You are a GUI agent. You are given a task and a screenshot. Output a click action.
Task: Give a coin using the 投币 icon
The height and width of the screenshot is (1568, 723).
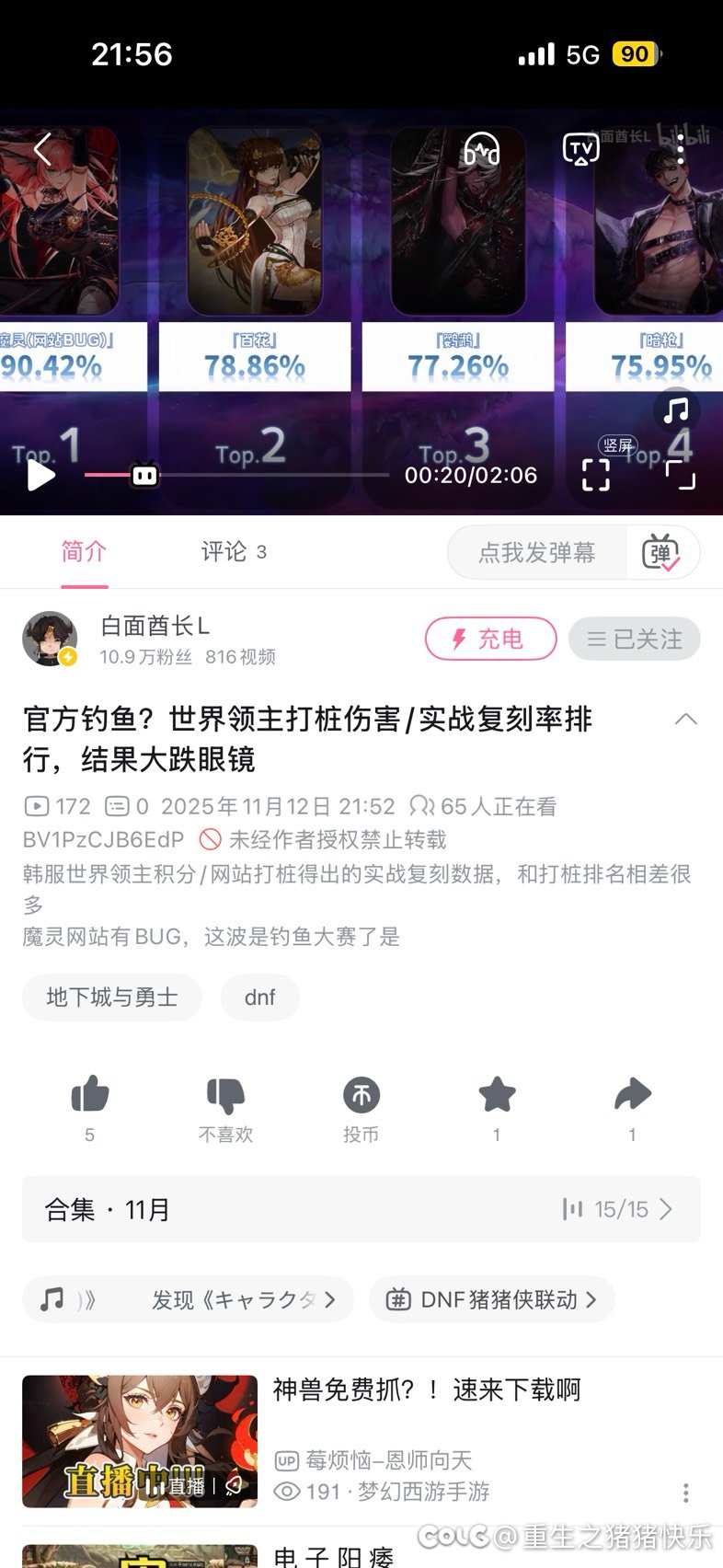coord(361,1097)
